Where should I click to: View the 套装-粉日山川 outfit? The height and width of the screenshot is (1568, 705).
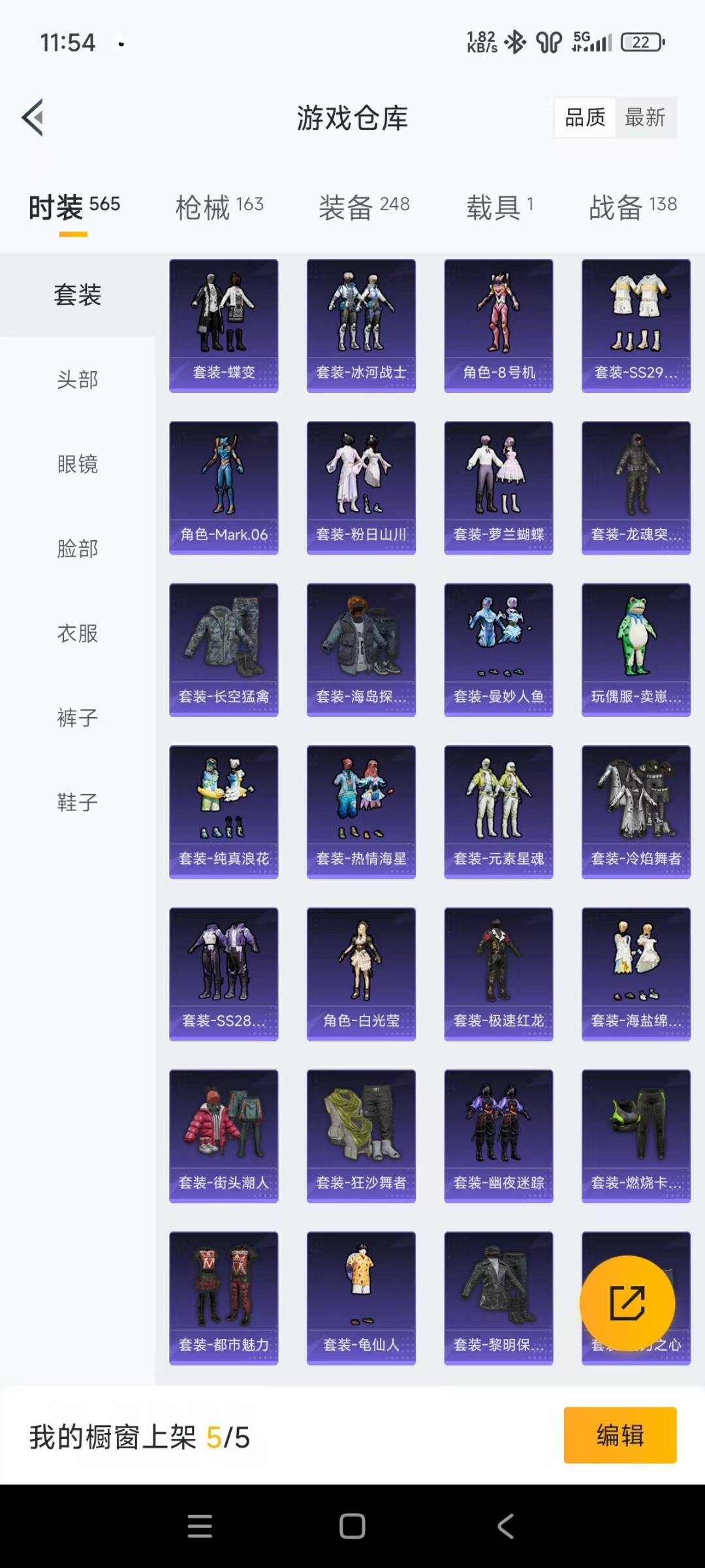(x=361, y=488)
